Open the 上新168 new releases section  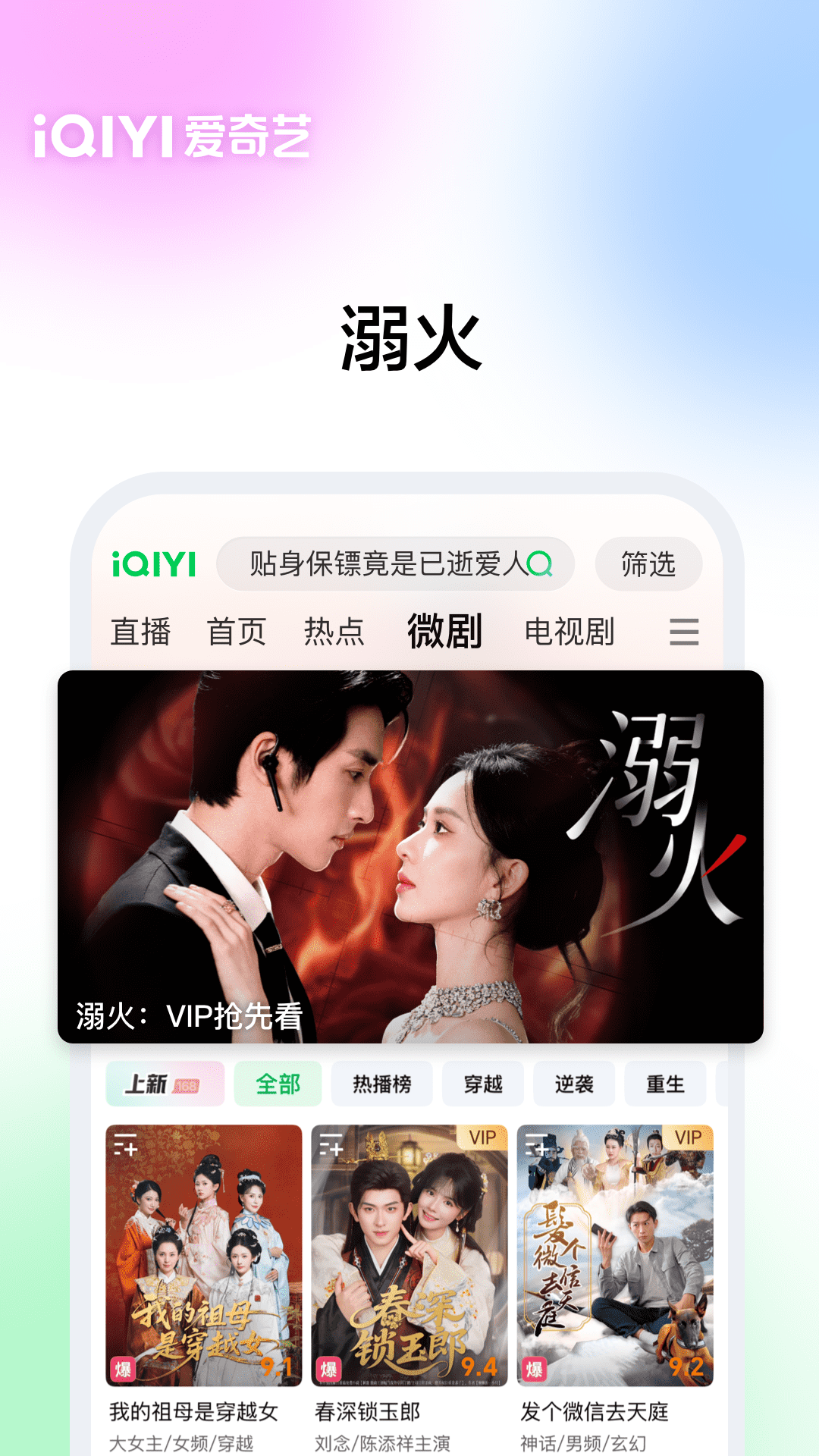pyautogui.click(x=164, y=1084)
